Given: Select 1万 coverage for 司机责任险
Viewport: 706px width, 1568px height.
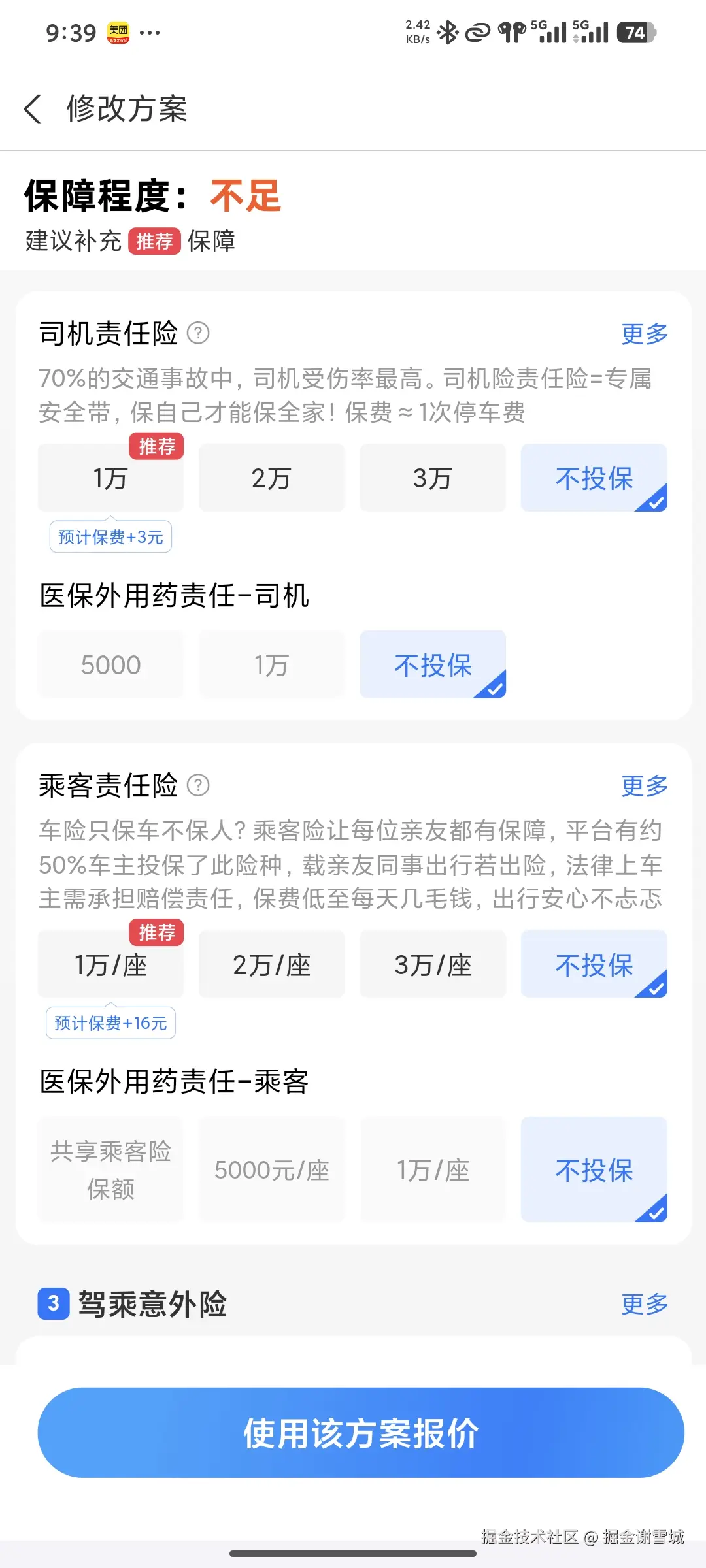Looking at the screenshot, I should point(110,477).
